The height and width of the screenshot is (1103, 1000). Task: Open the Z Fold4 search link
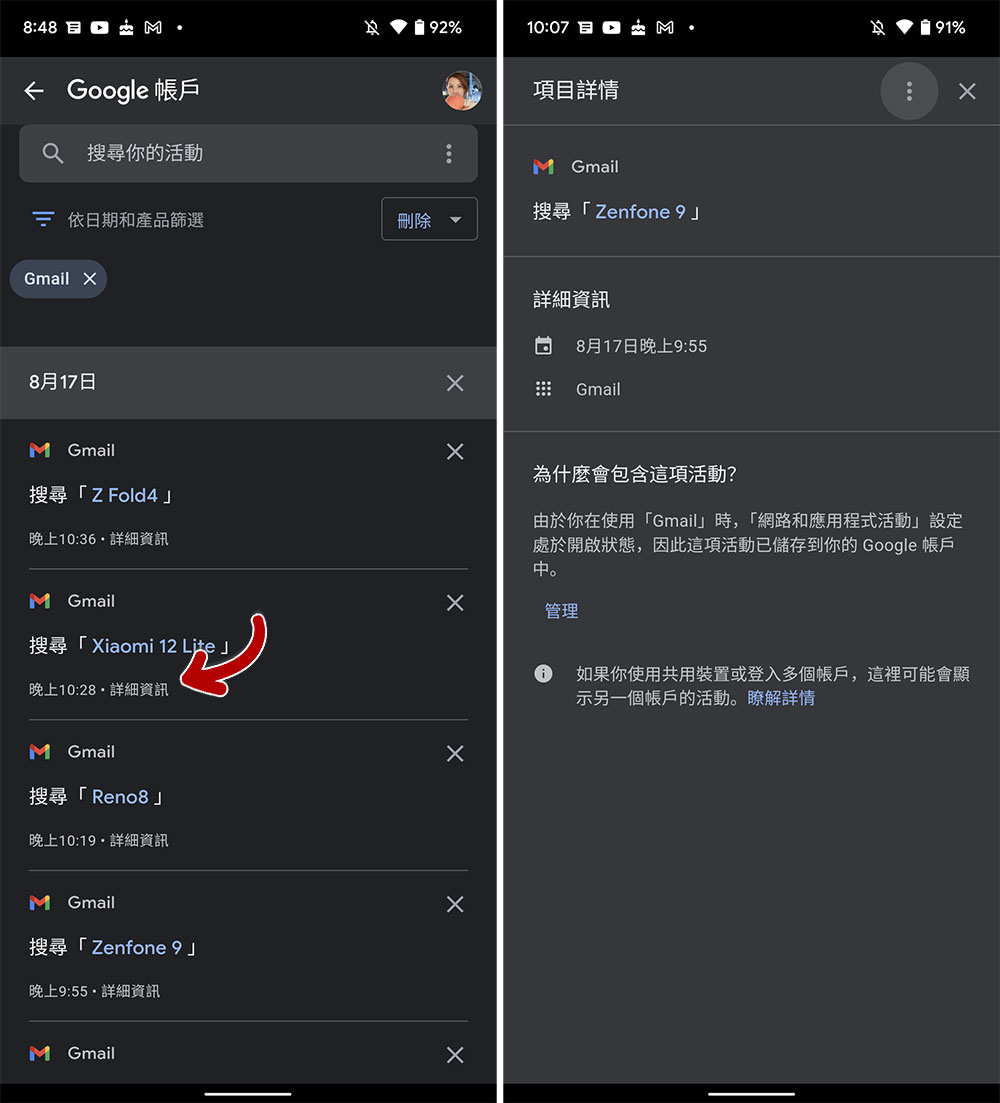click(x=125, y=495)
